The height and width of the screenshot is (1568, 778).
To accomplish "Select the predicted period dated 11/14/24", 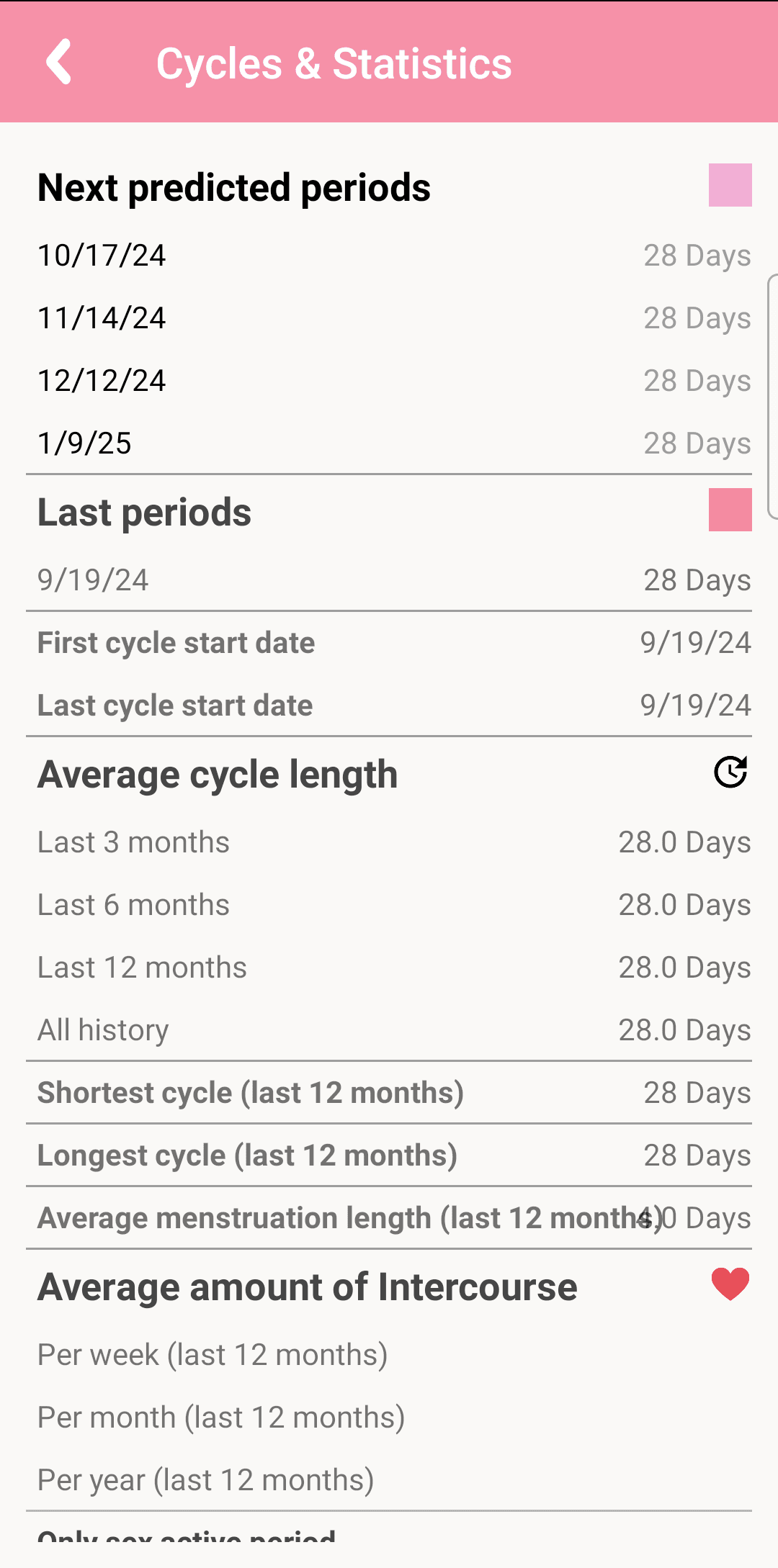I will [389, 317].
